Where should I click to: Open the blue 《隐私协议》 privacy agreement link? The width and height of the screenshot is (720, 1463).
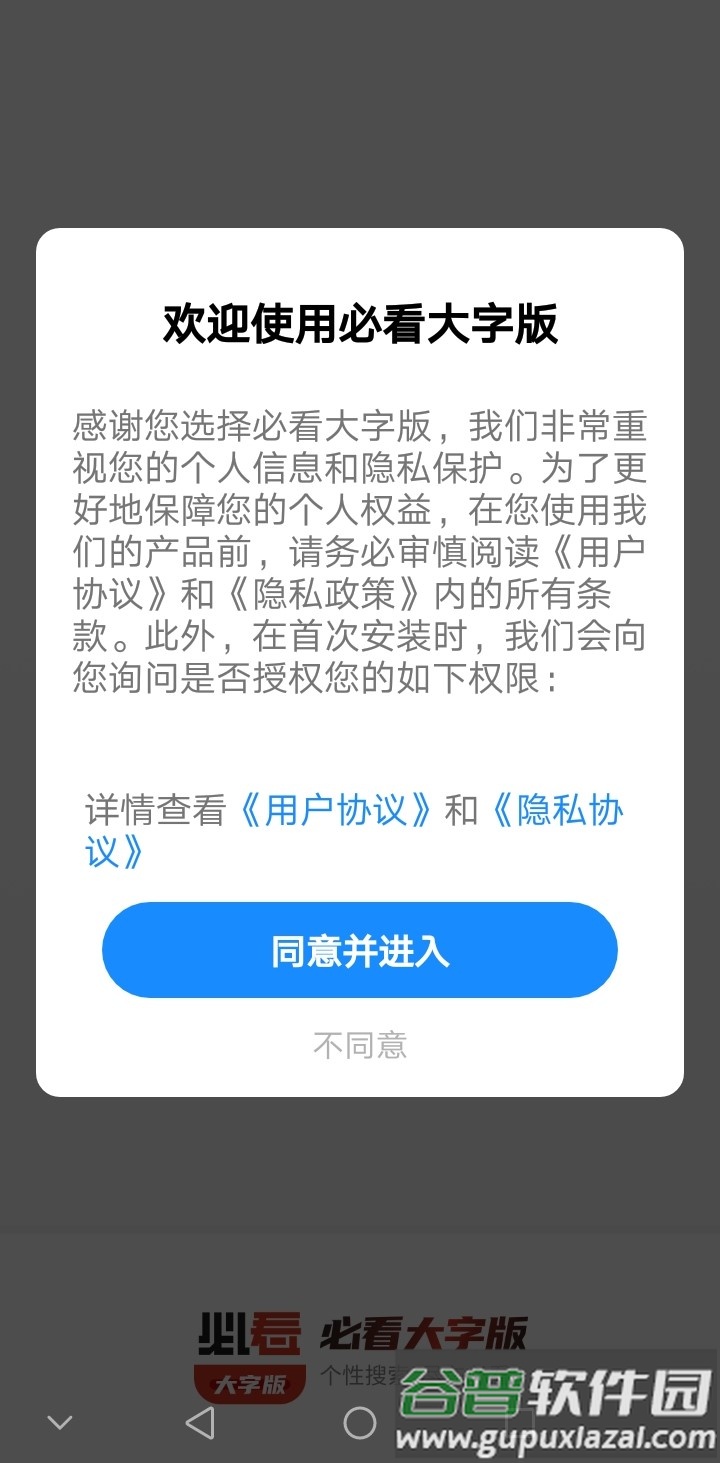563,810
